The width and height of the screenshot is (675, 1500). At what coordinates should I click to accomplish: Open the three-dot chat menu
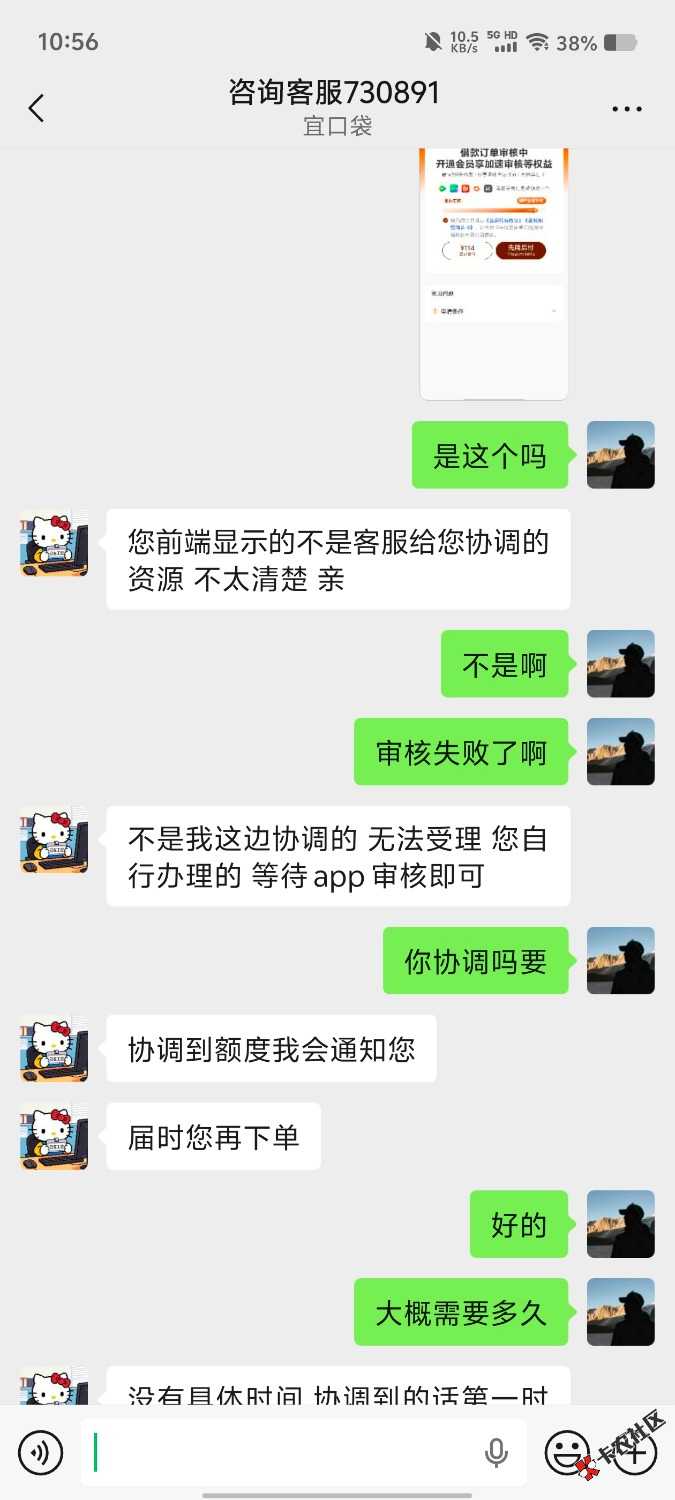(x=626, y=108)
